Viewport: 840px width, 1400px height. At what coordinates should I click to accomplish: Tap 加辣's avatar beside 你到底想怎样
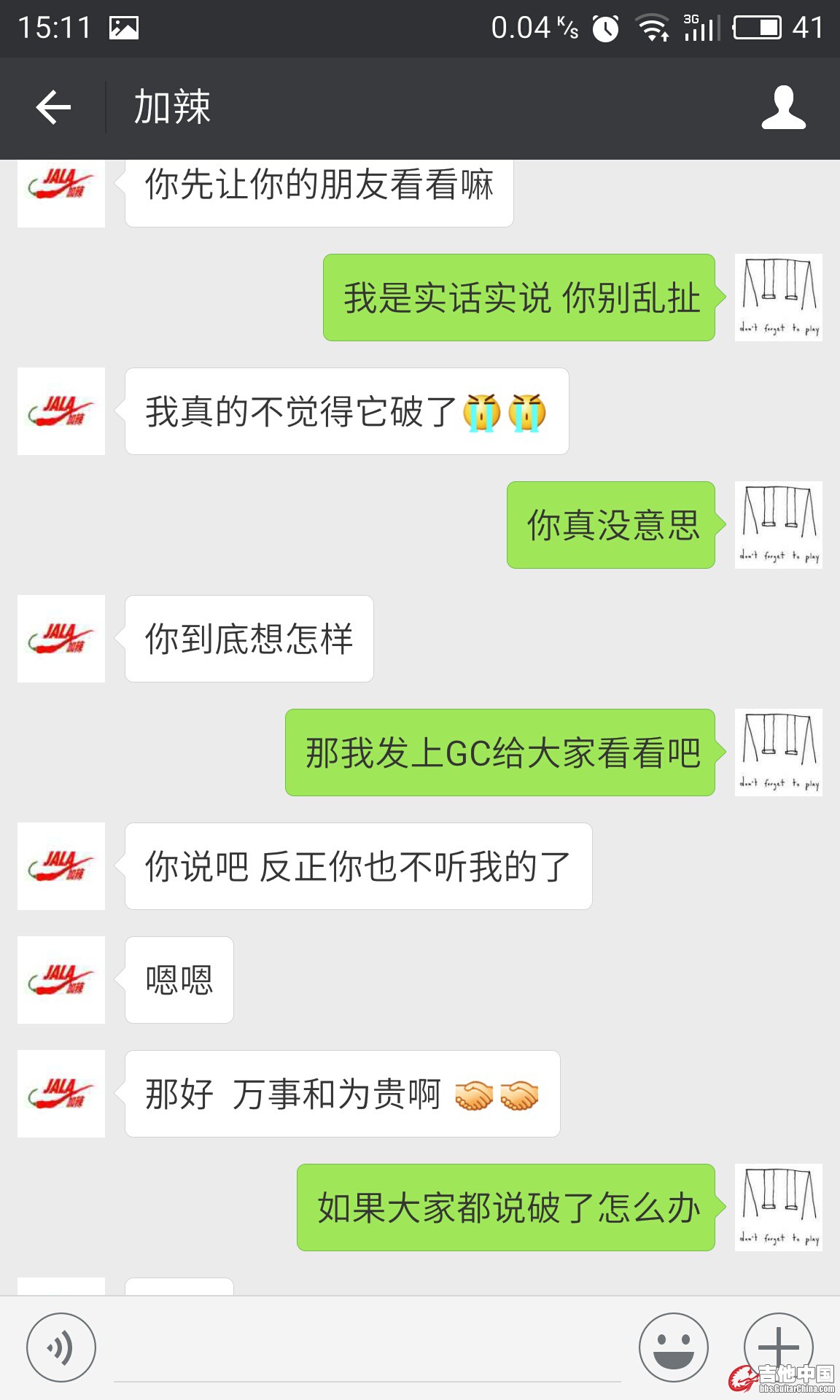click(61, 639)
